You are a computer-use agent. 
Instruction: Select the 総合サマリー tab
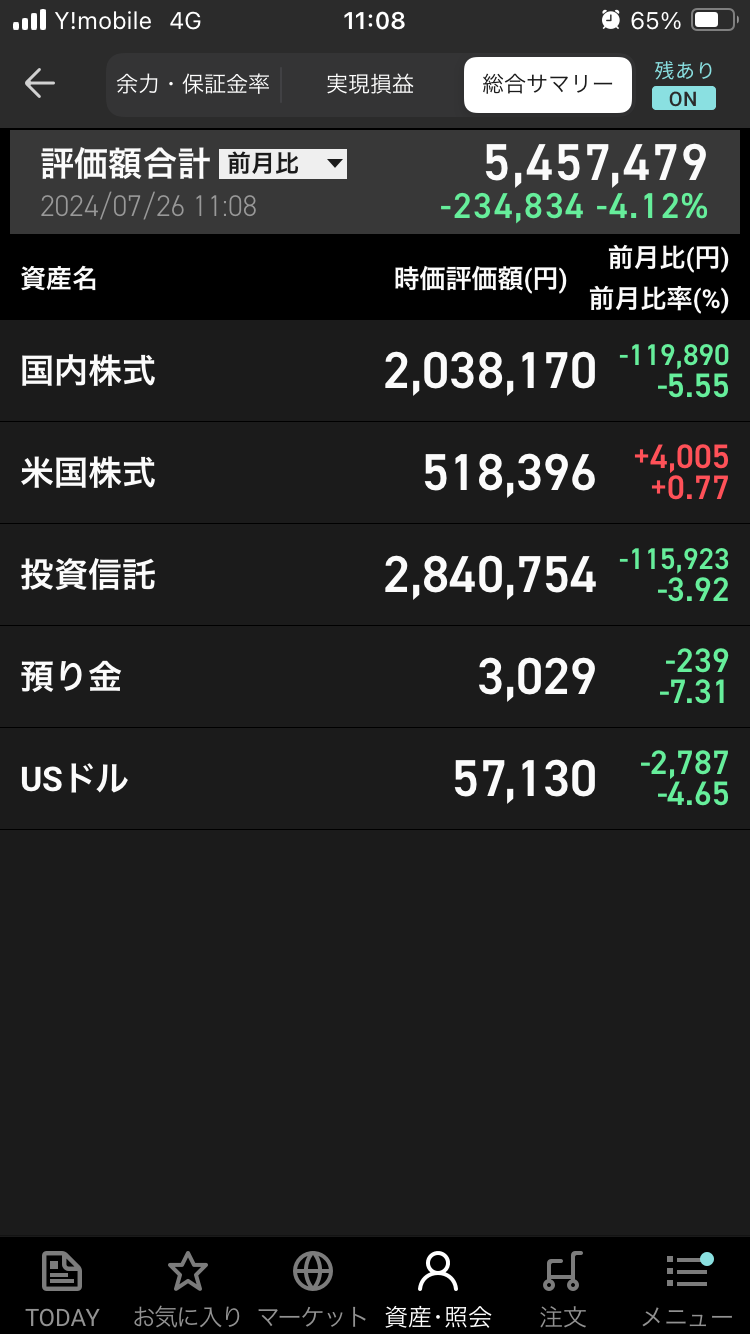[x=548, y=84]
